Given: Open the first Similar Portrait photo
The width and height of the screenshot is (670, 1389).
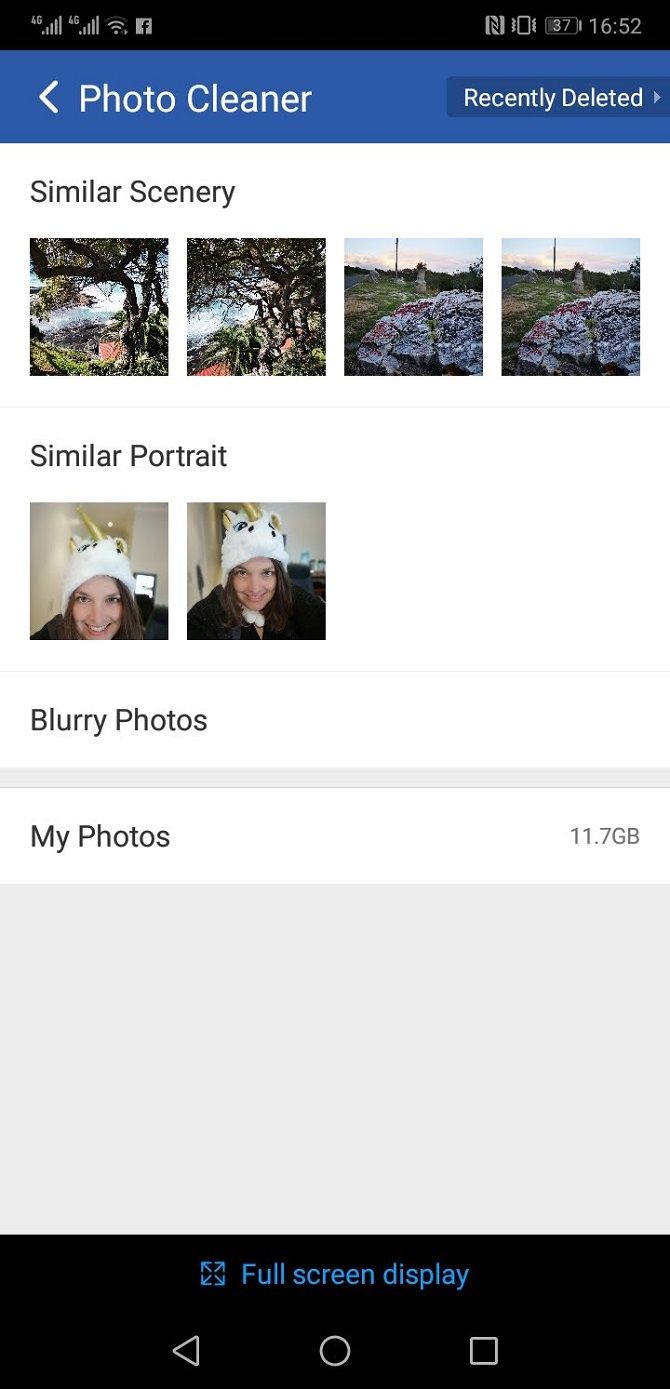Looking at the screenshot, I should [x=99, y=571].
